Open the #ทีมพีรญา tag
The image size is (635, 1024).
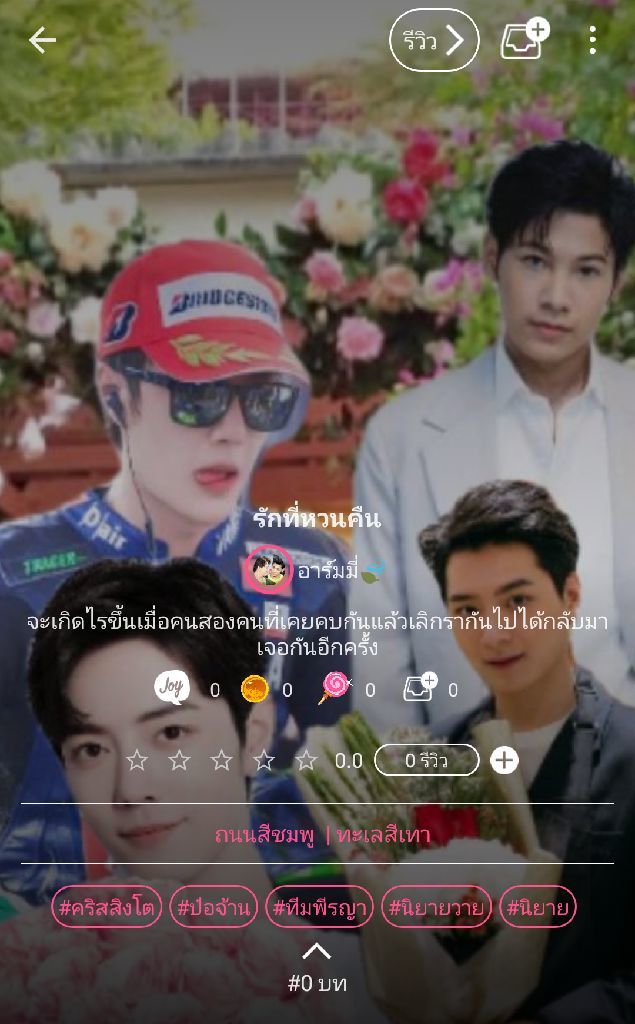click(x=319, y=908)
